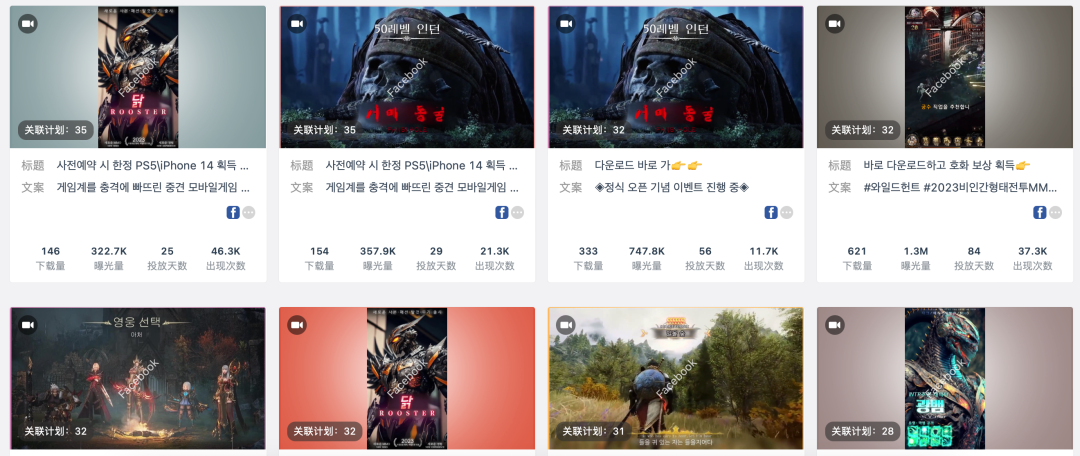Viewport: 1080px width, 456px height.
Task: Open the forest gameplay video with 关联计划 31
Action: (x=675, y=378)
